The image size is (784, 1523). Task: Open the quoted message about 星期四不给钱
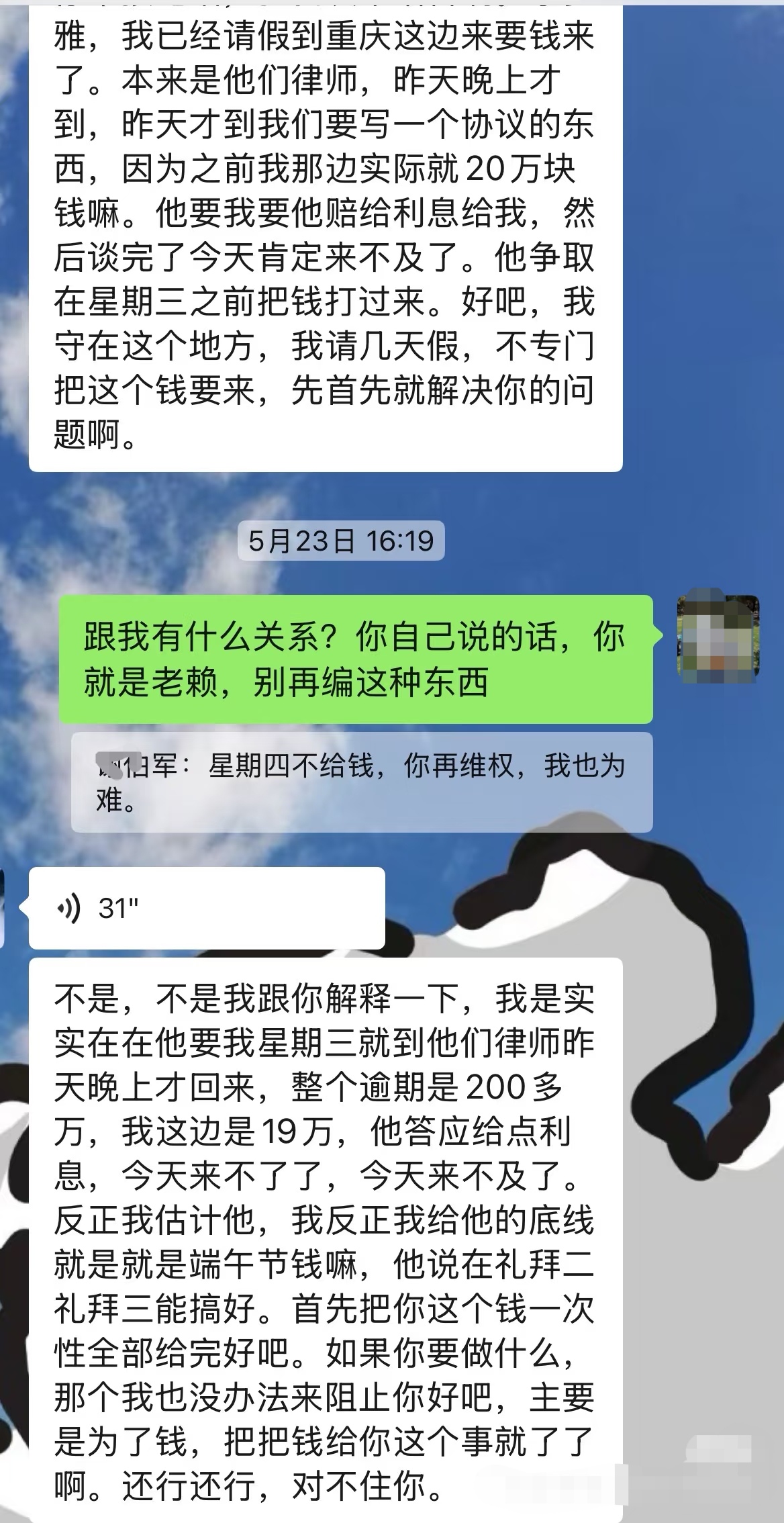click(x=361, y=782)
